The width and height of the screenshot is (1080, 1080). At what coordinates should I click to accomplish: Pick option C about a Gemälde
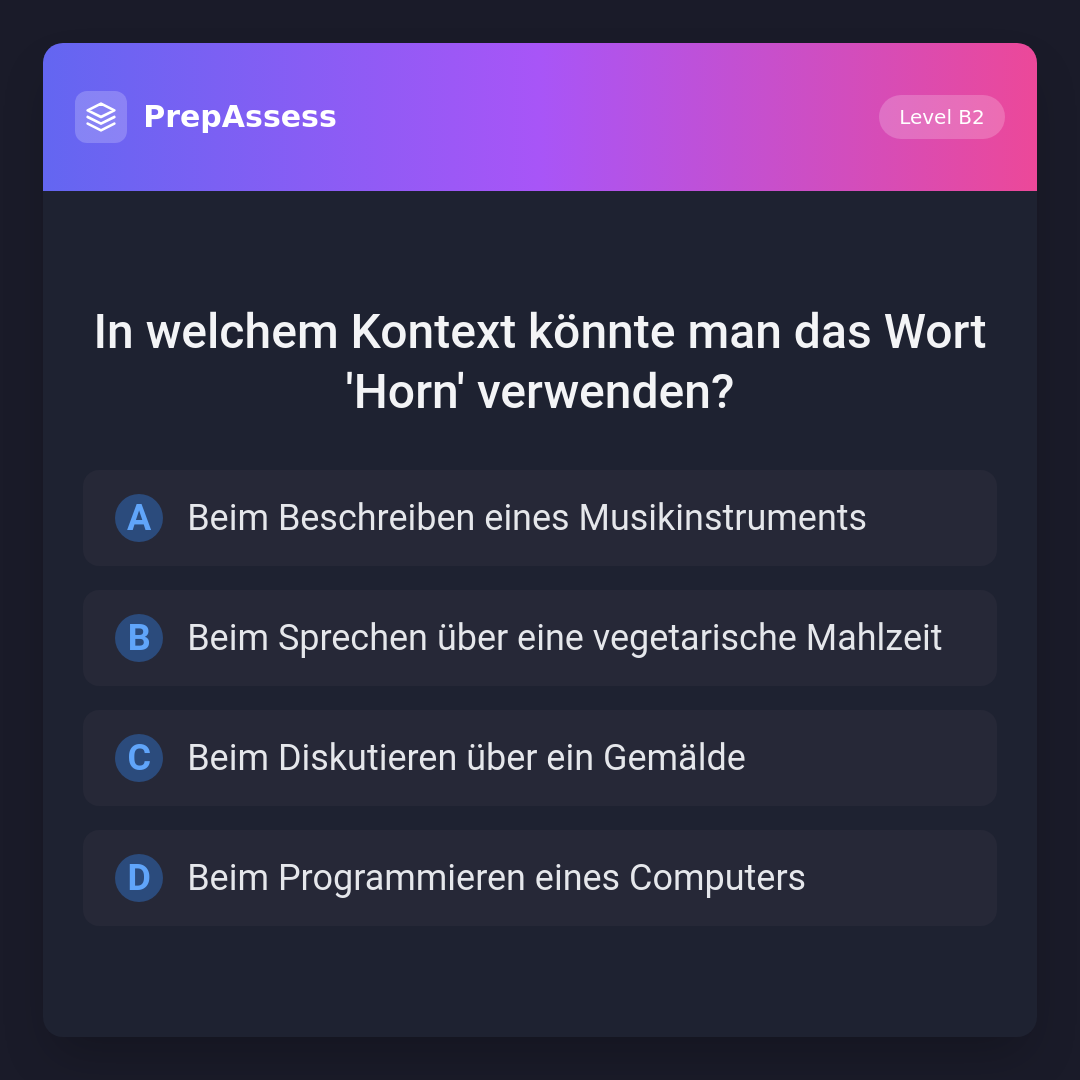pyautogui.click(x=539, y=758)
